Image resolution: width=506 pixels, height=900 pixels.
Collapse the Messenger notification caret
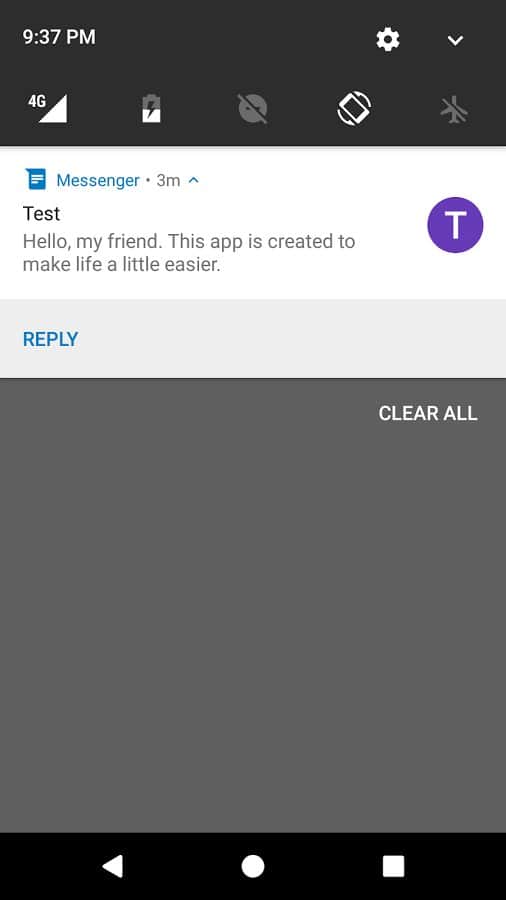194,180
